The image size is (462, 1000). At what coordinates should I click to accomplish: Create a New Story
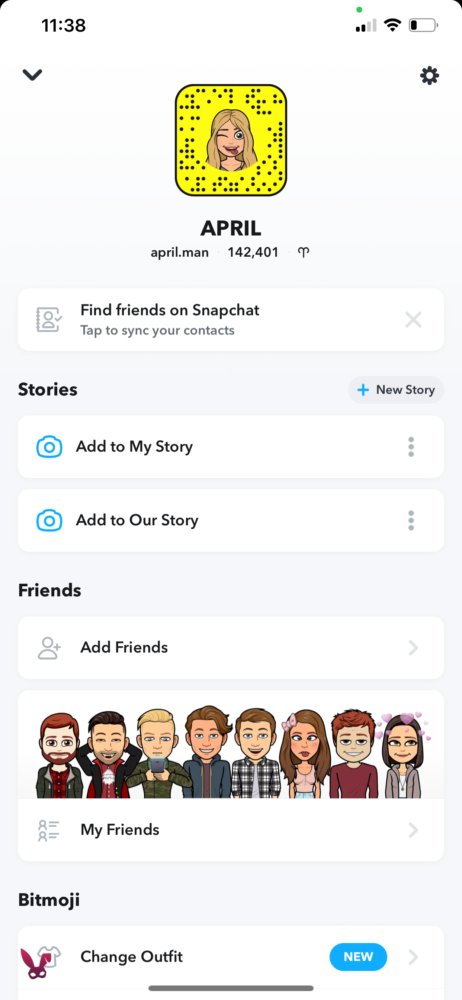pos(396,390)
